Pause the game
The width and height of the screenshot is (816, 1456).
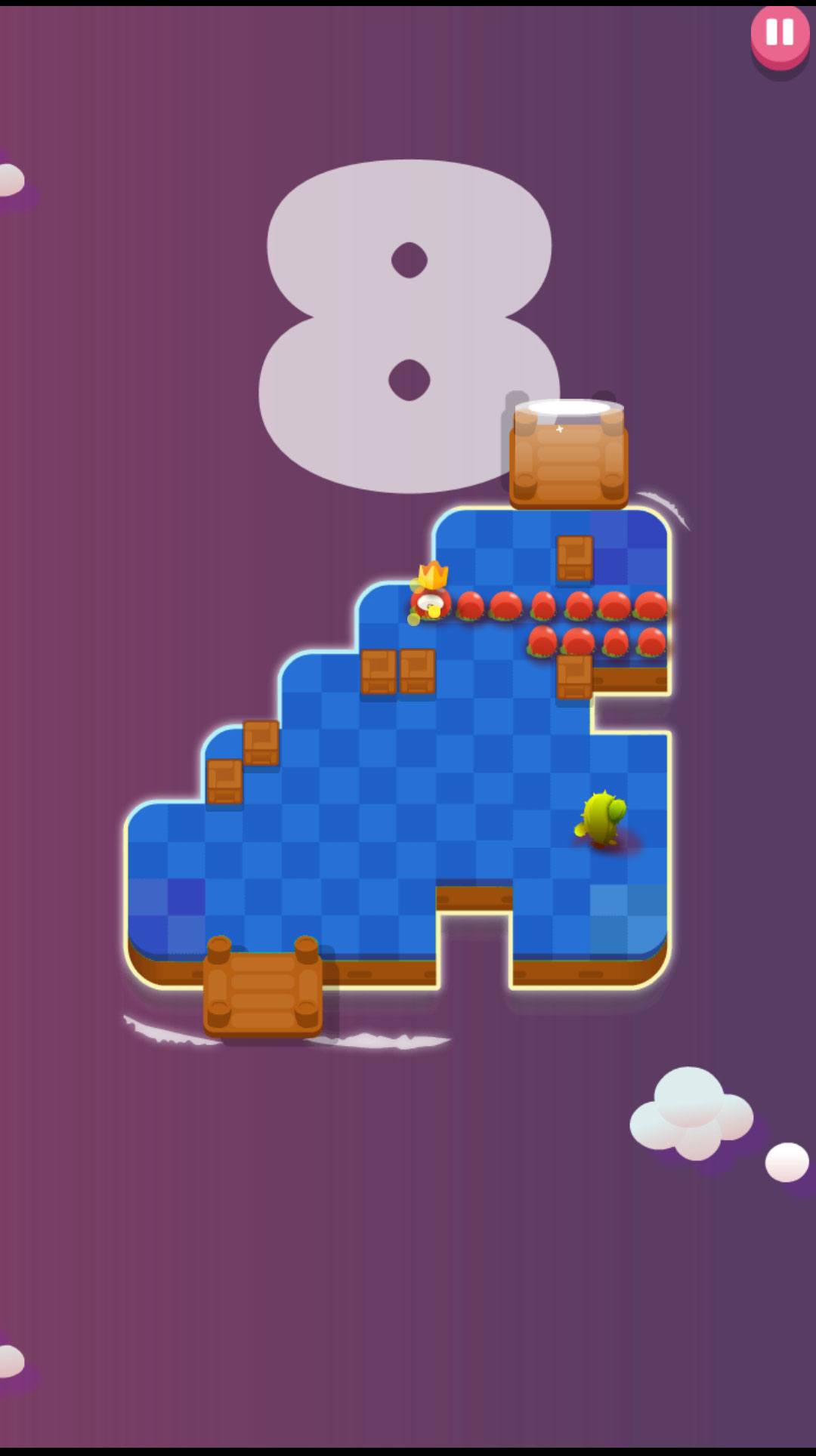780,34
